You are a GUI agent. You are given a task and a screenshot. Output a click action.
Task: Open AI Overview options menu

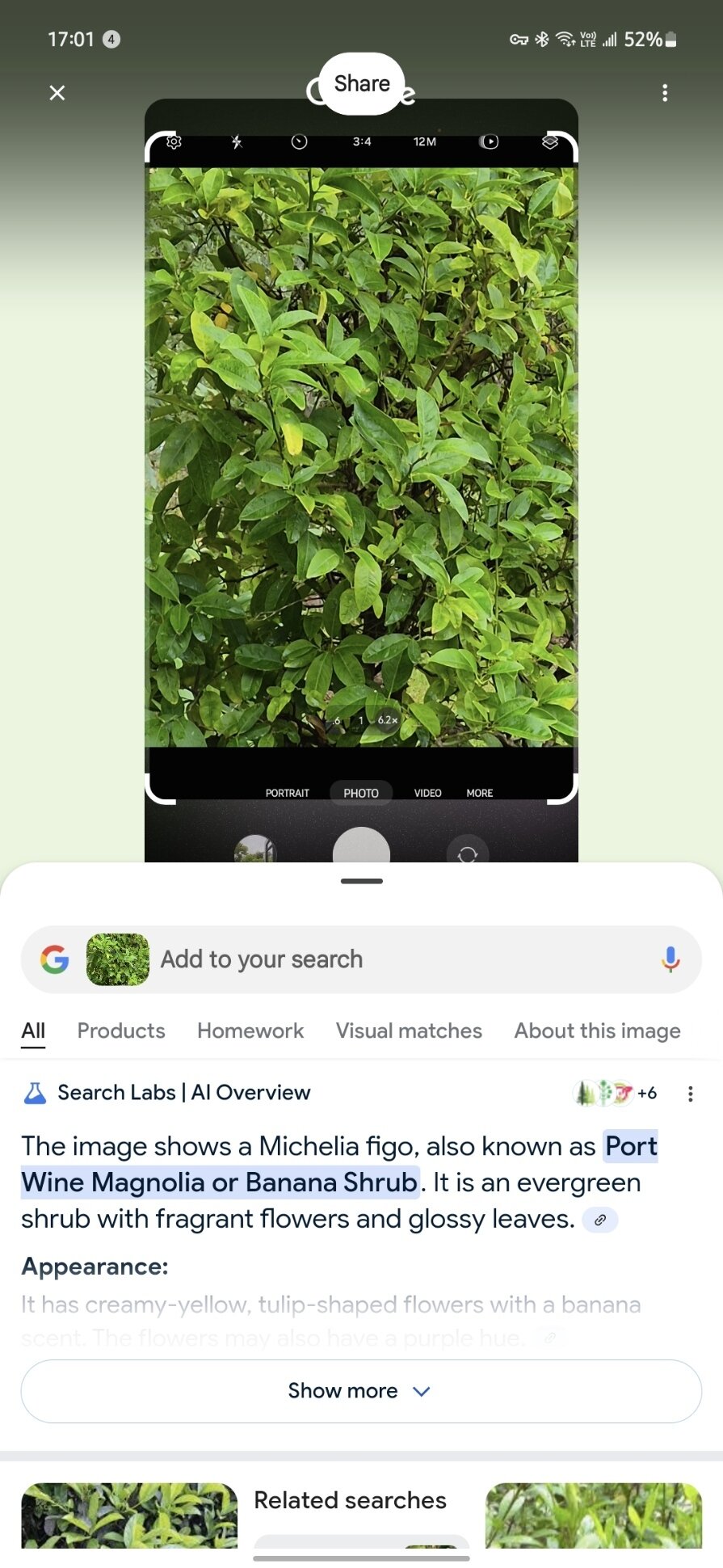[690, 1094]
